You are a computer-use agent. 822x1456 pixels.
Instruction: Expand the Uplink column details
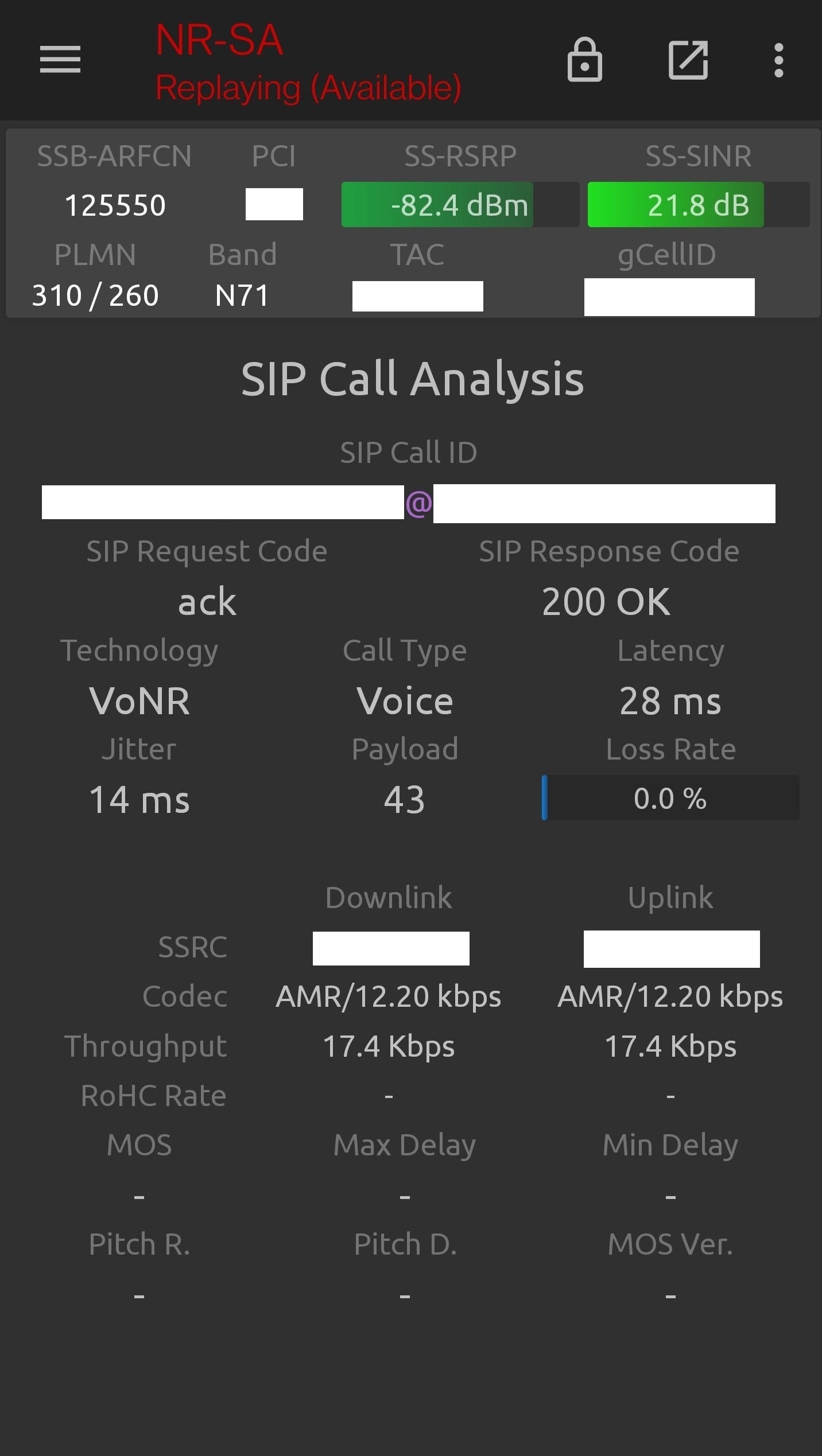click(x=670, y=897)
